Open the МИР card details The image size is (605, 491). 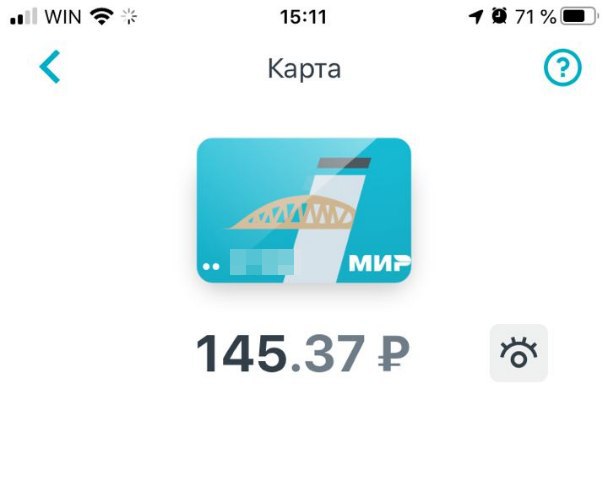pos(303,210)
